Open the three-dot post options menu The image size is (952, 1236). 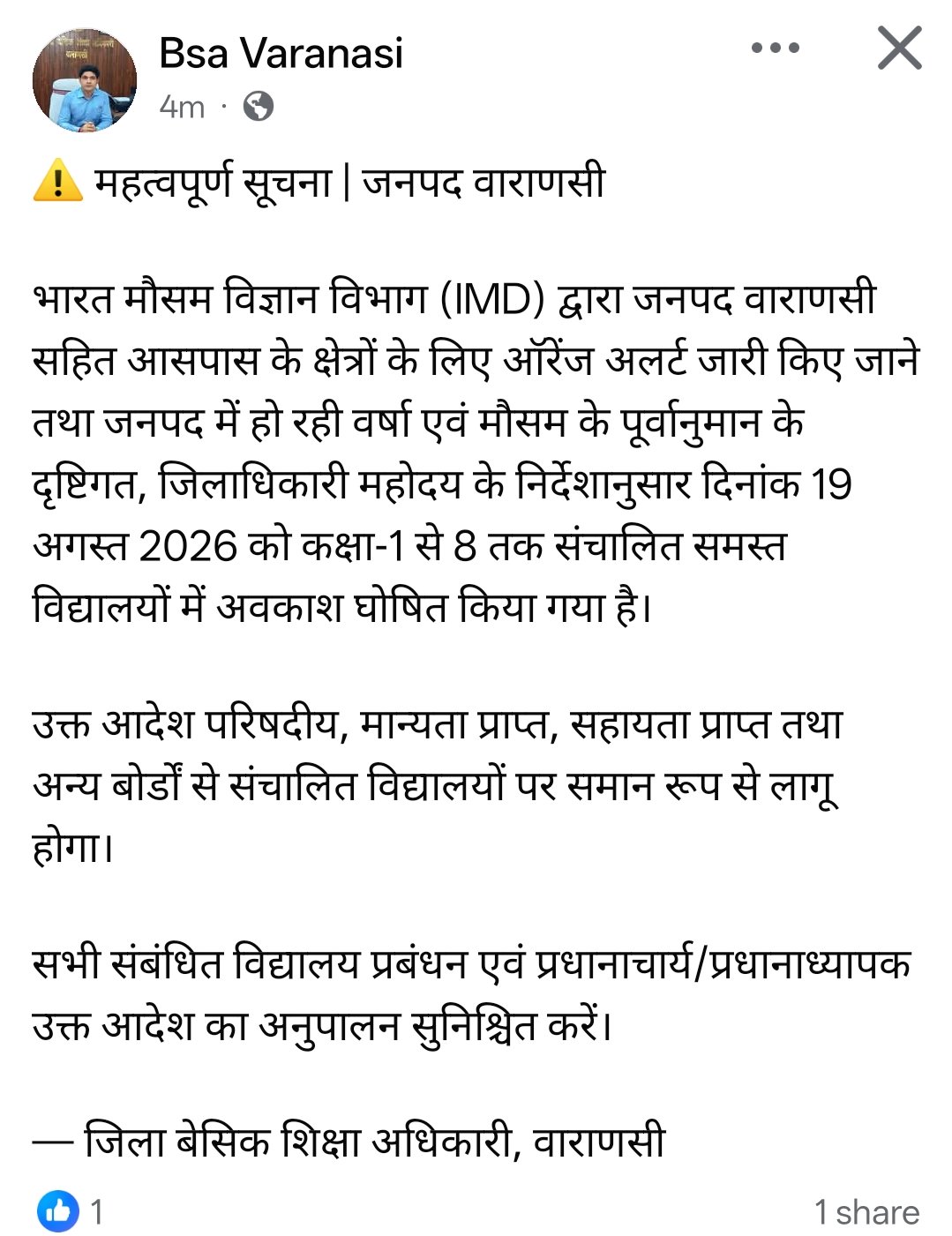point(775,49)
